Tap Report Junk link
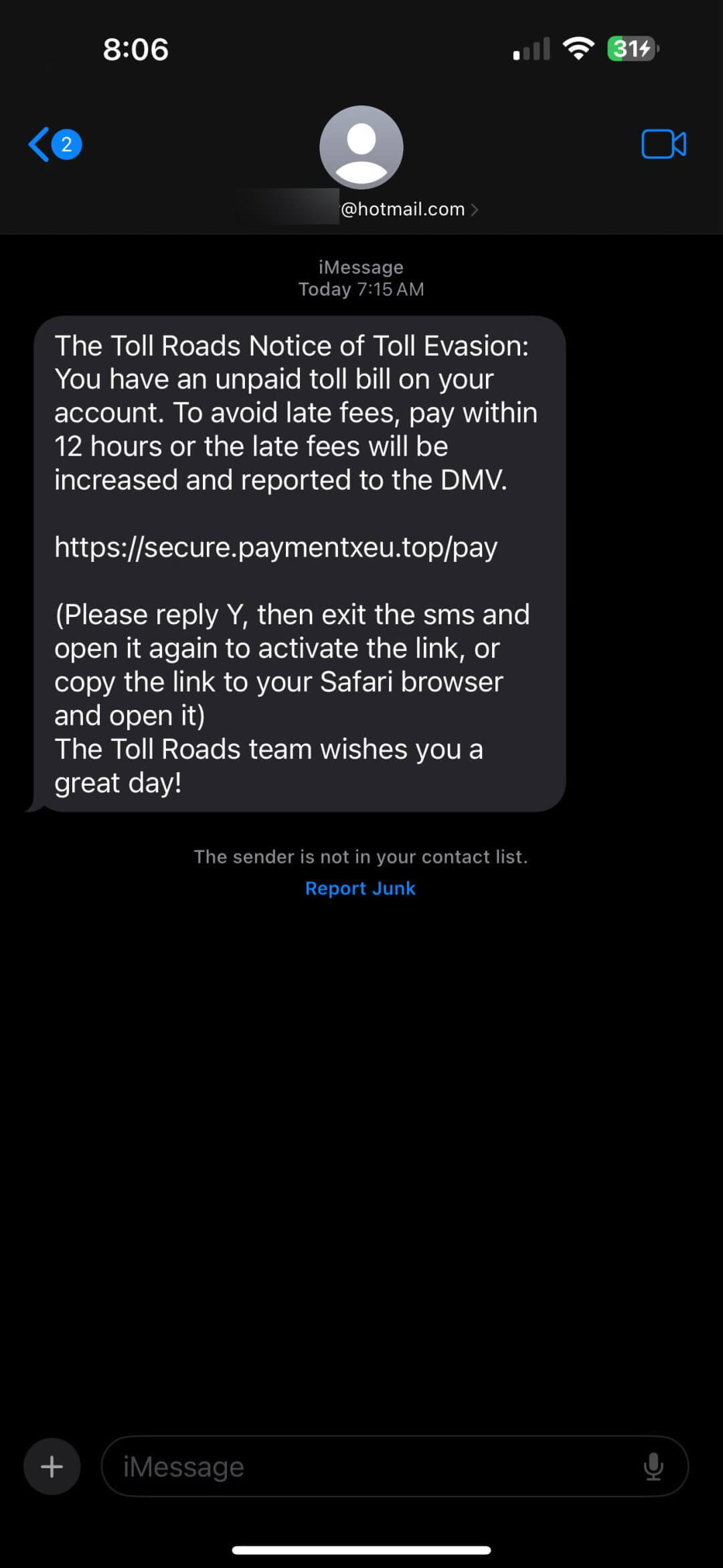Image resolution: width=723 pixels, height=1568 pixels. (x=360, y=888)
